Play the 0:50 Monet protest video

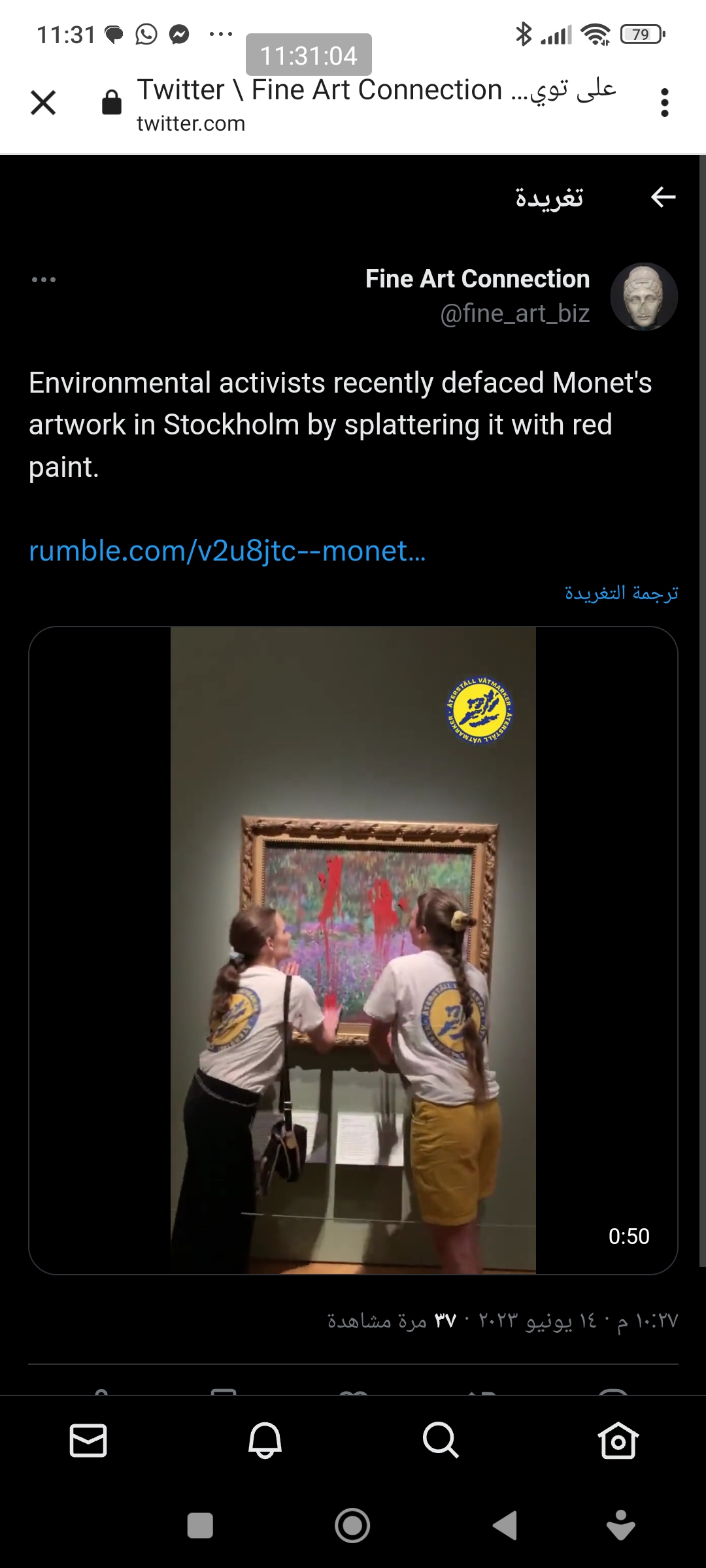pyautogui.click(x=353, y=950)
